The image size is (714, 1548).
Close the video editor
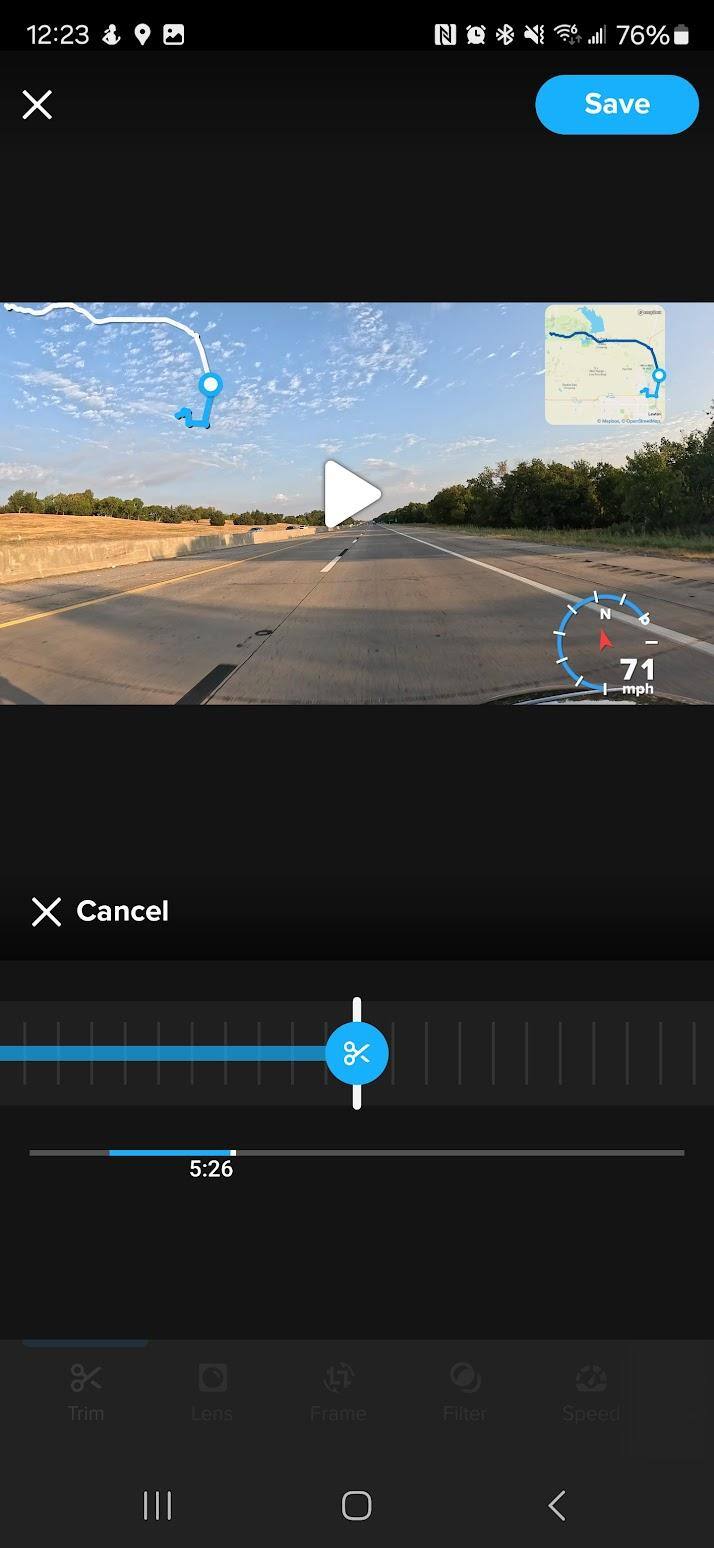tap(37, 104)
